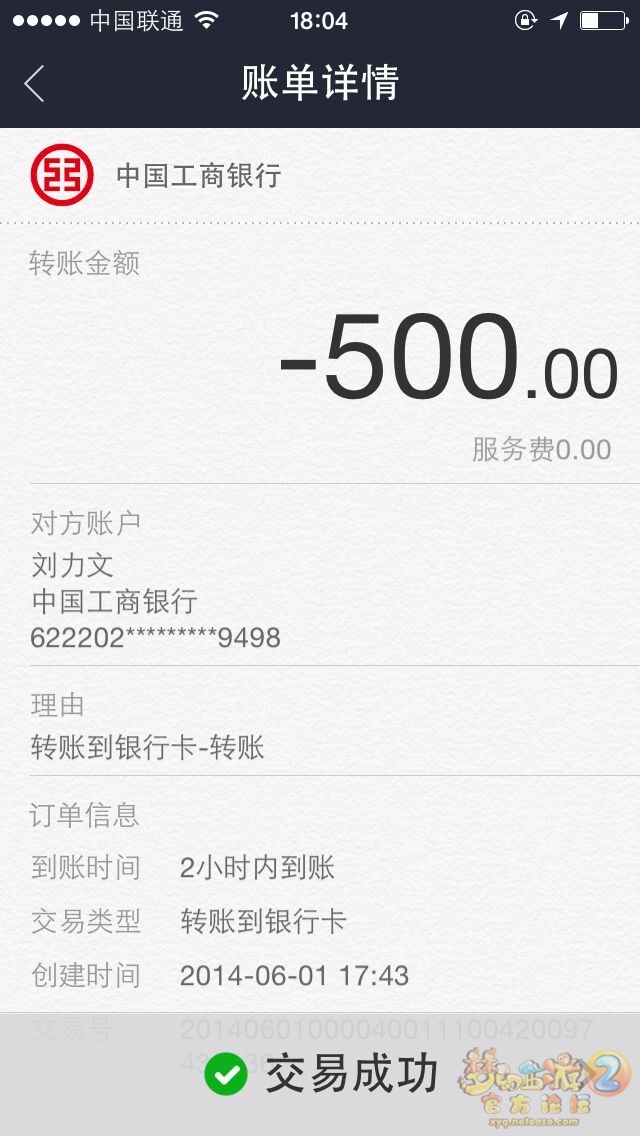This screenshot has width=640, height=1136.
Task: Go back from the bill details page
Action: 35,84
